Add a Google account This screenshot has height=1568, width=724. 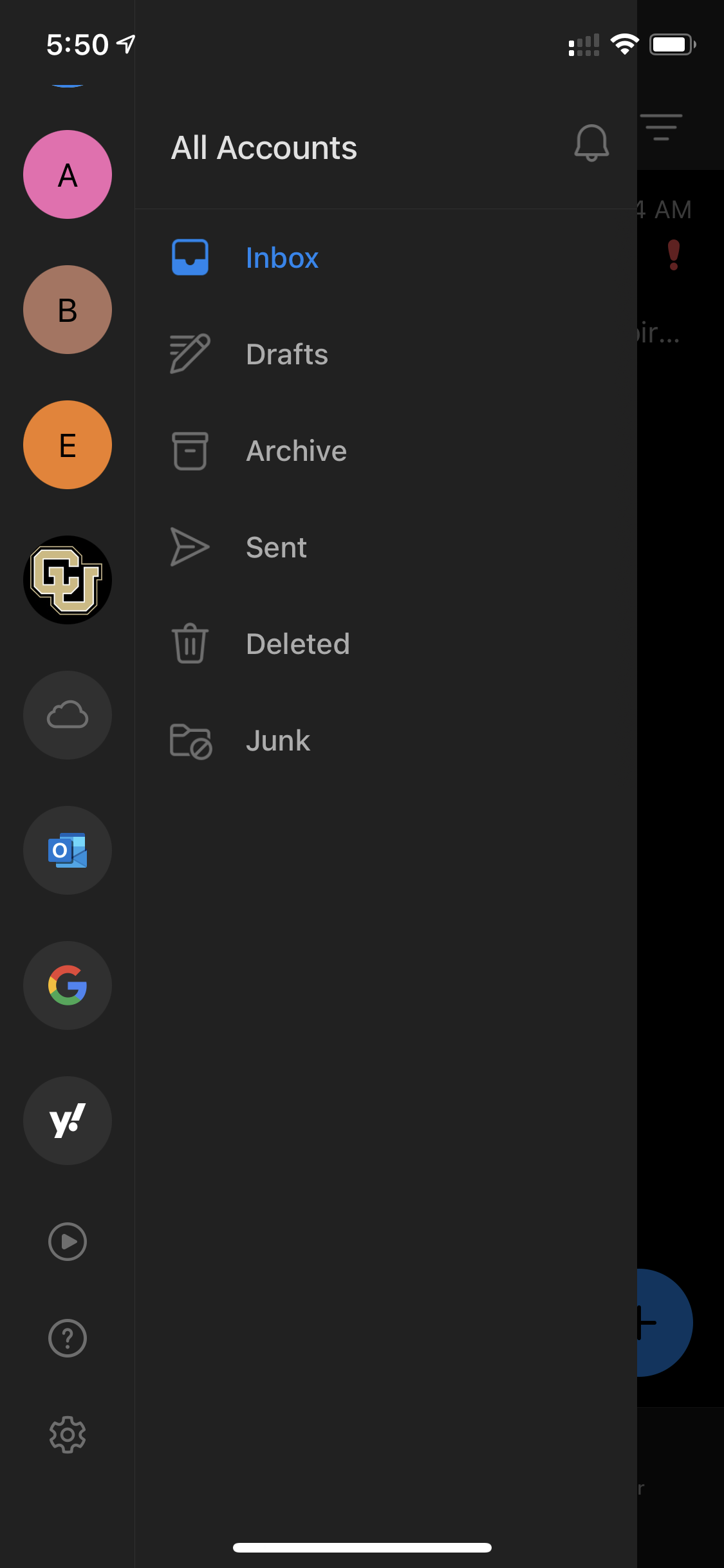coord(68,985)
